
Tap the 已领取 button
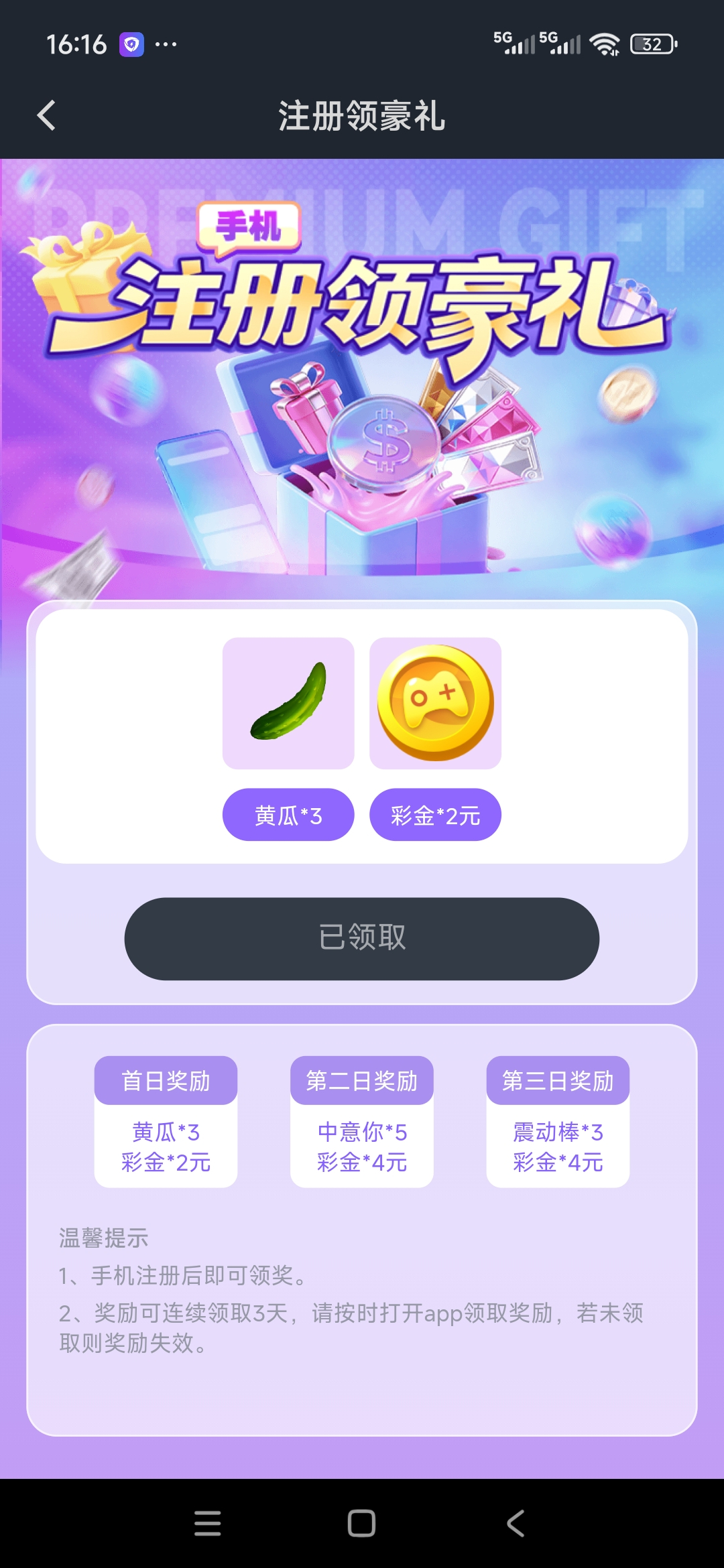click(x=362, y=938)
